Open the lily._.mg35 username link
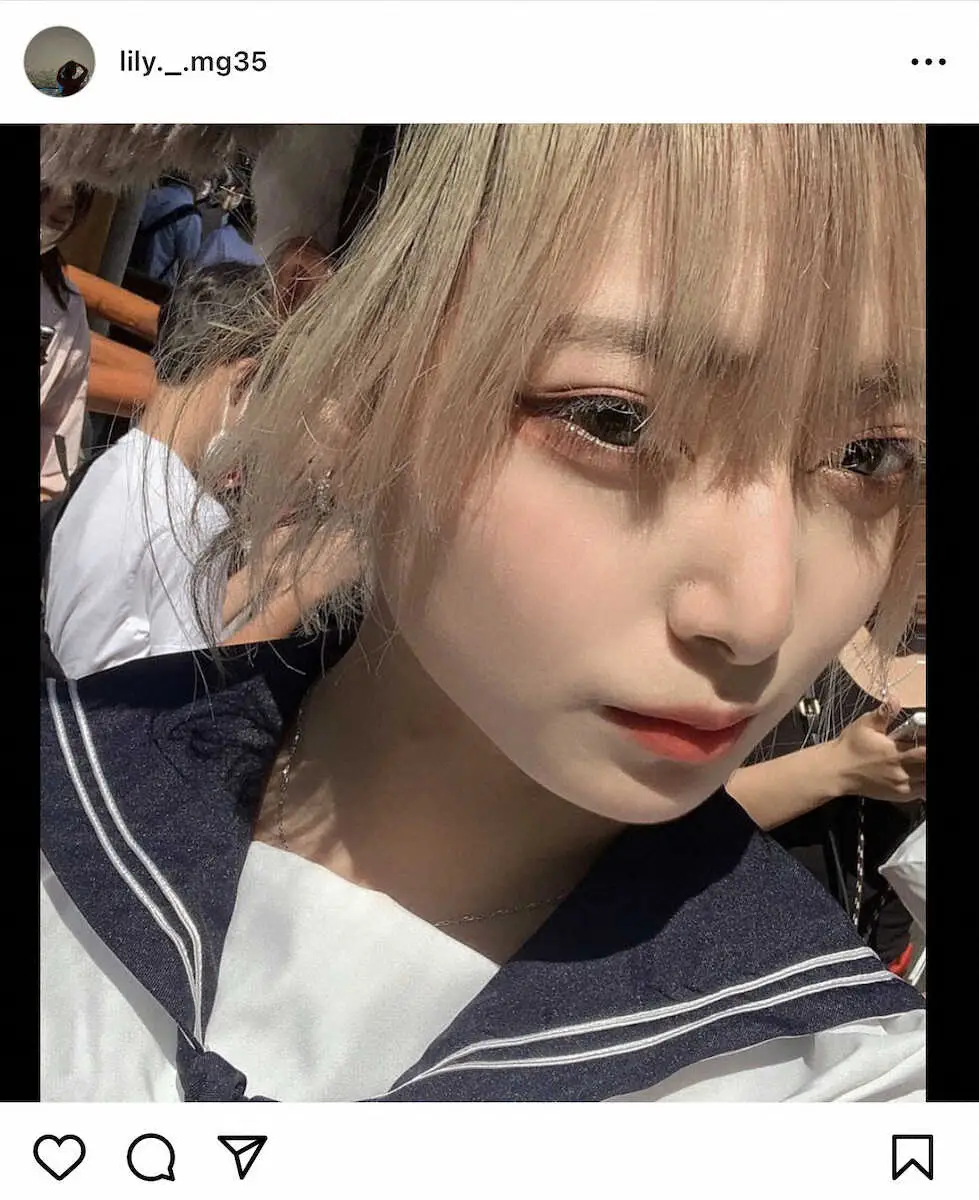This screenshot has height=1200, width=979. point(193,62)
